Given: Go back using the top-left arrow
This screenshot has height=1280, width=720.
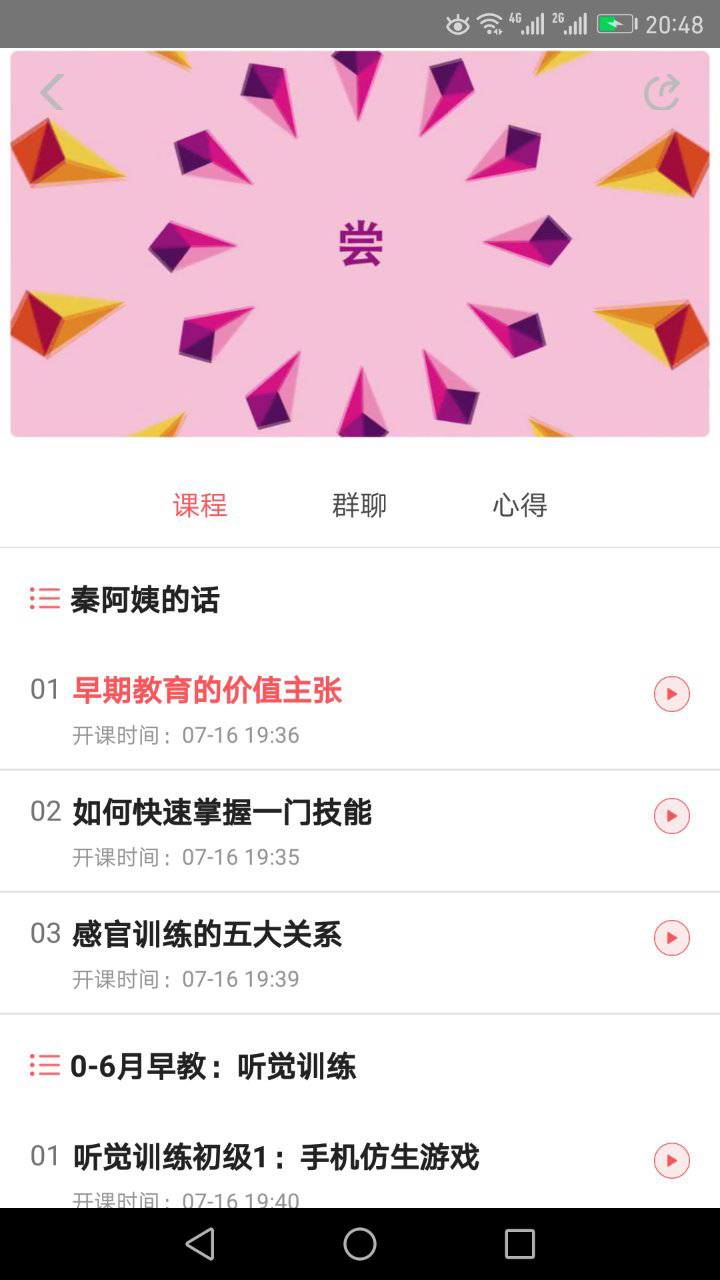Looking at the screenshot, I should tap(52, 92).
